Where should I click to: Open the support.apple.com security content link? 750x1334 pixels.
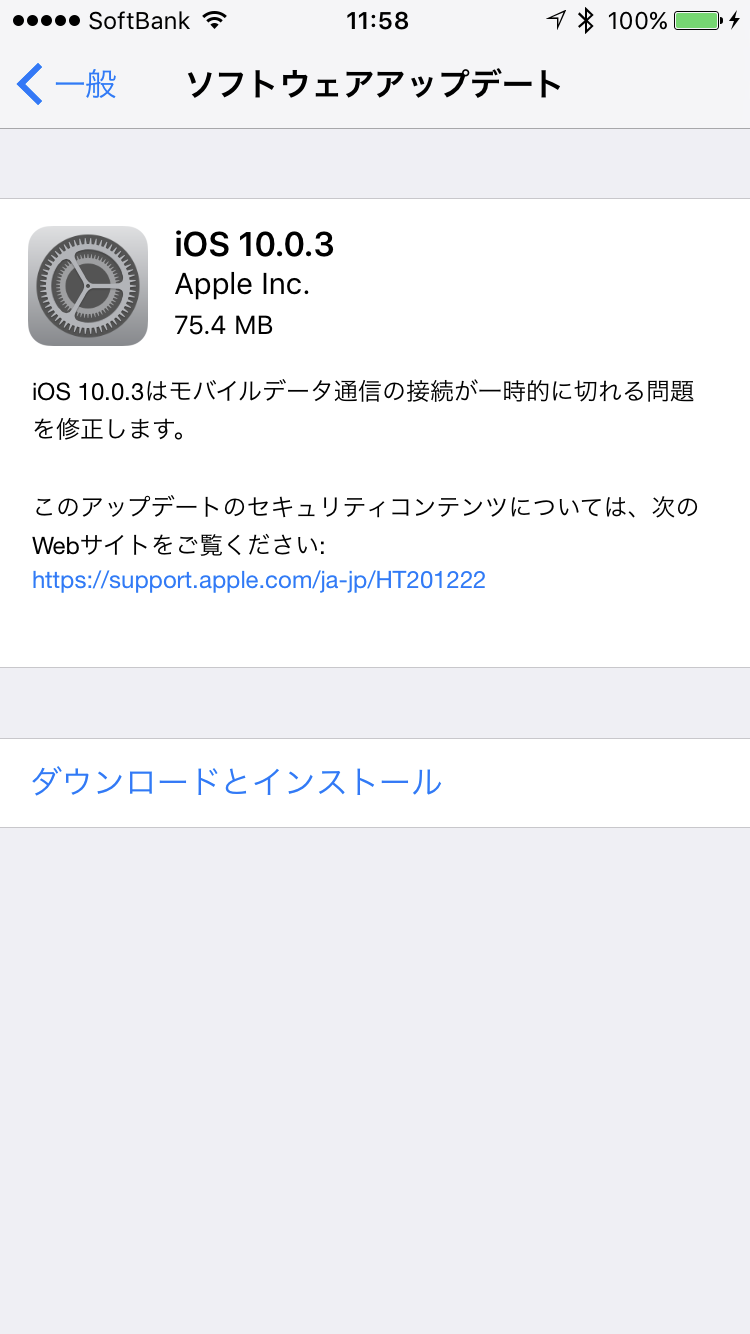coord(259,581)
